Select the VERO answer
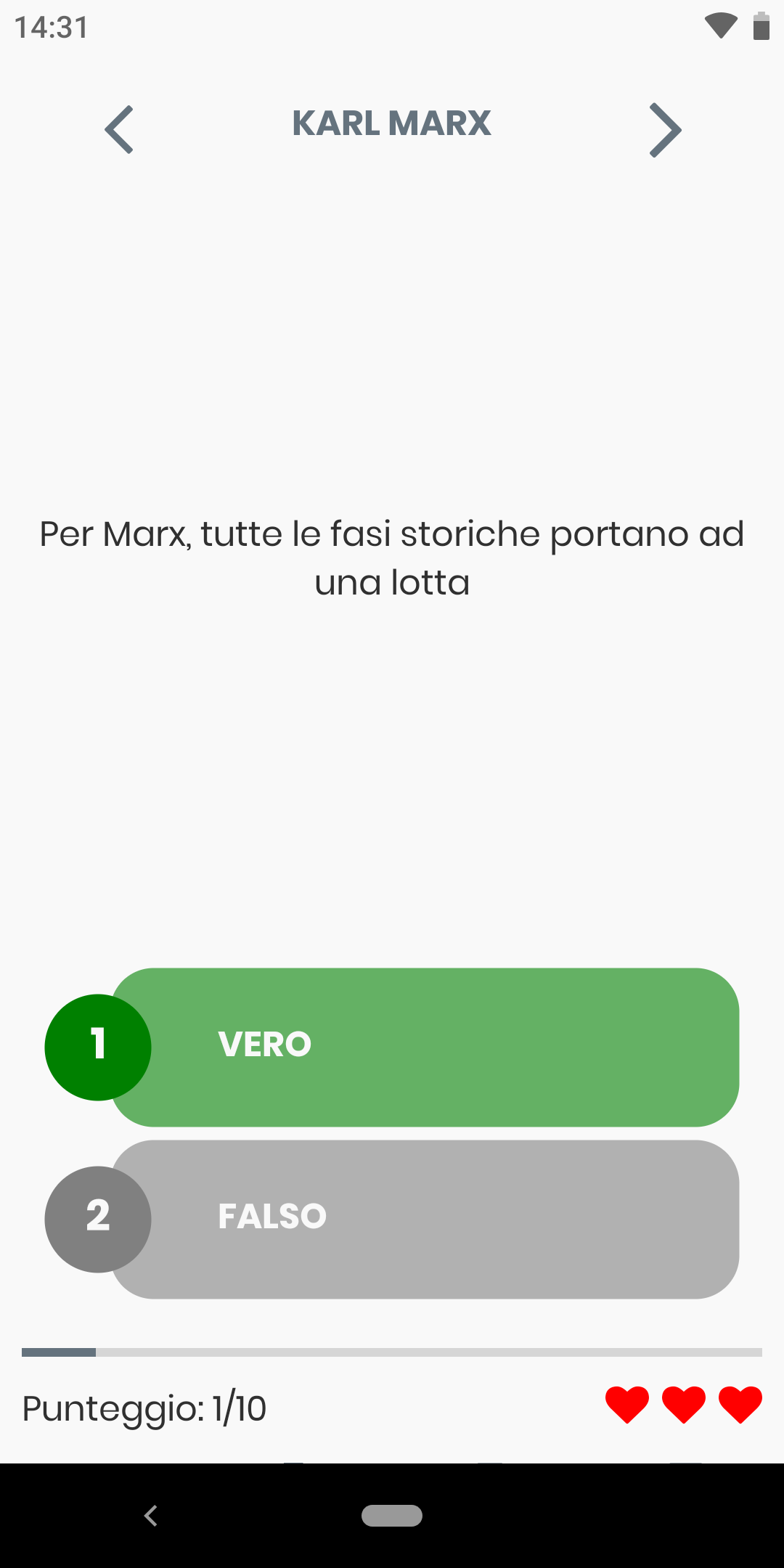 coord(424,1047)
